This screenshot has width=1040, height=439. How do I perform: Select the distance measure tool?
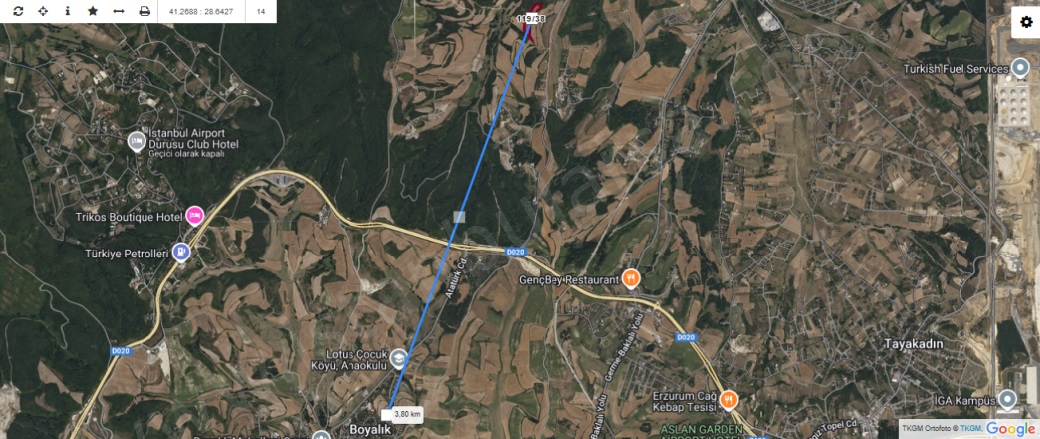pyautogui.click(x=119, y=11)
